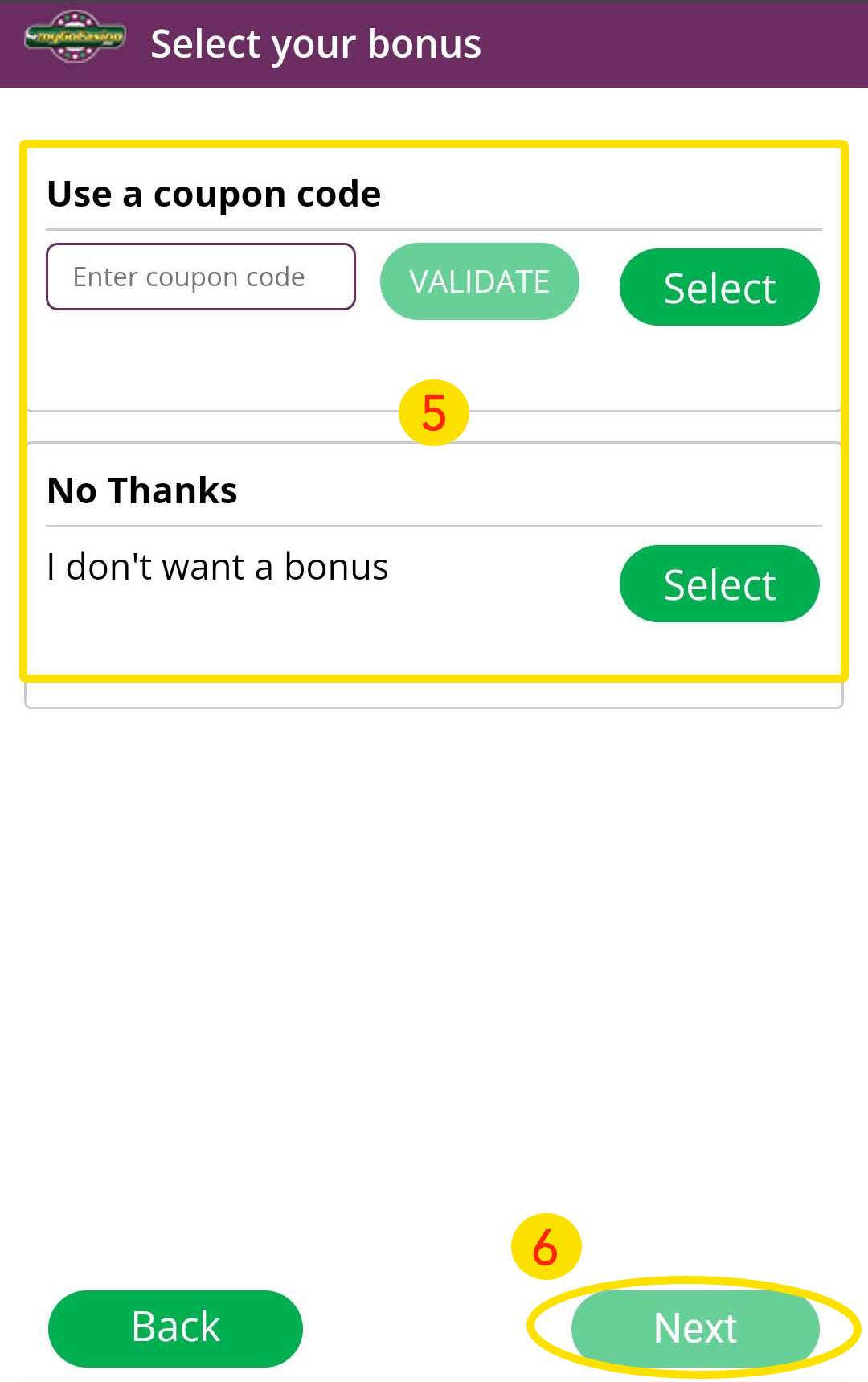
Task: Continue with the Next button
Action: (695, 1327)
